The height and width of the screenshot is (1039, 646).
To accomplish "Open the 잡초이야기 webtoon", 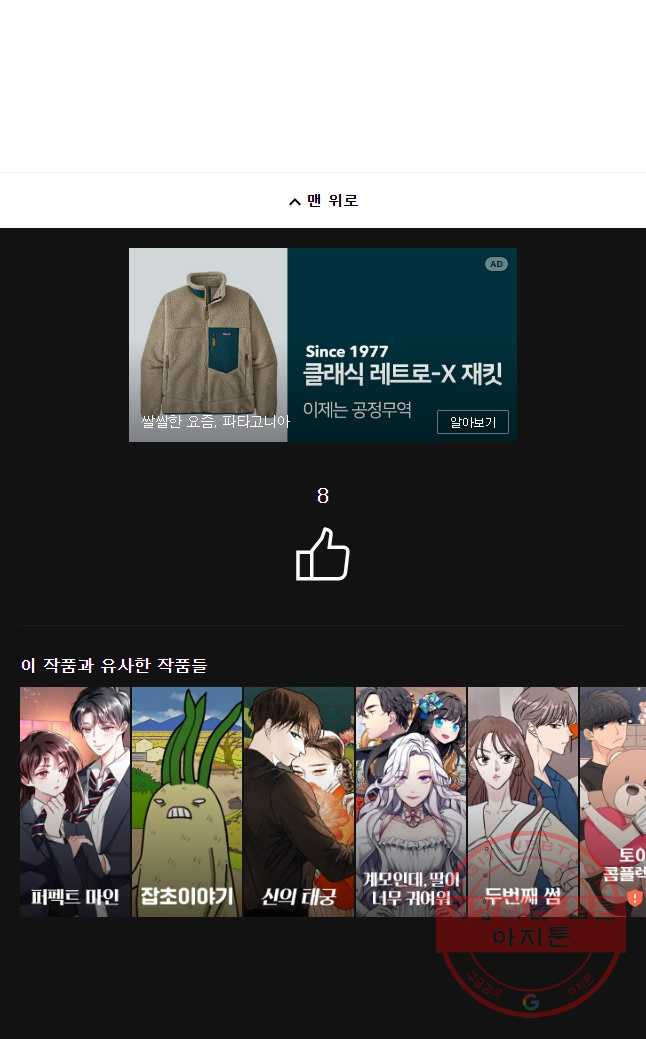I will pyautogui.click(x=187, y=801).
